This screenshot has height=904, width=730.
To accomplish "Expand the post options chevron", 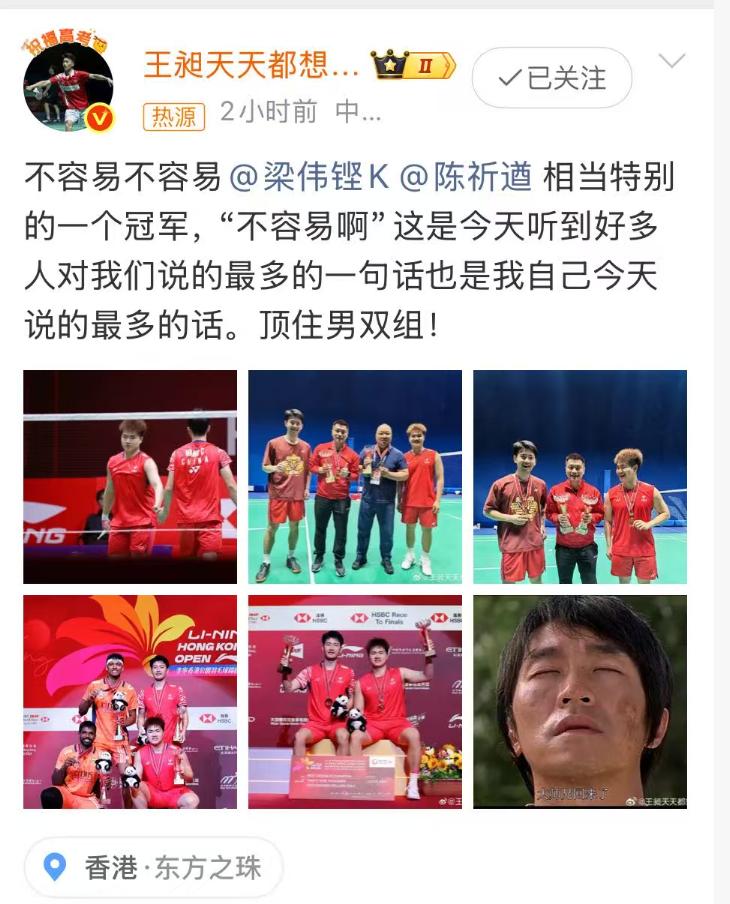I will [672, 62].
